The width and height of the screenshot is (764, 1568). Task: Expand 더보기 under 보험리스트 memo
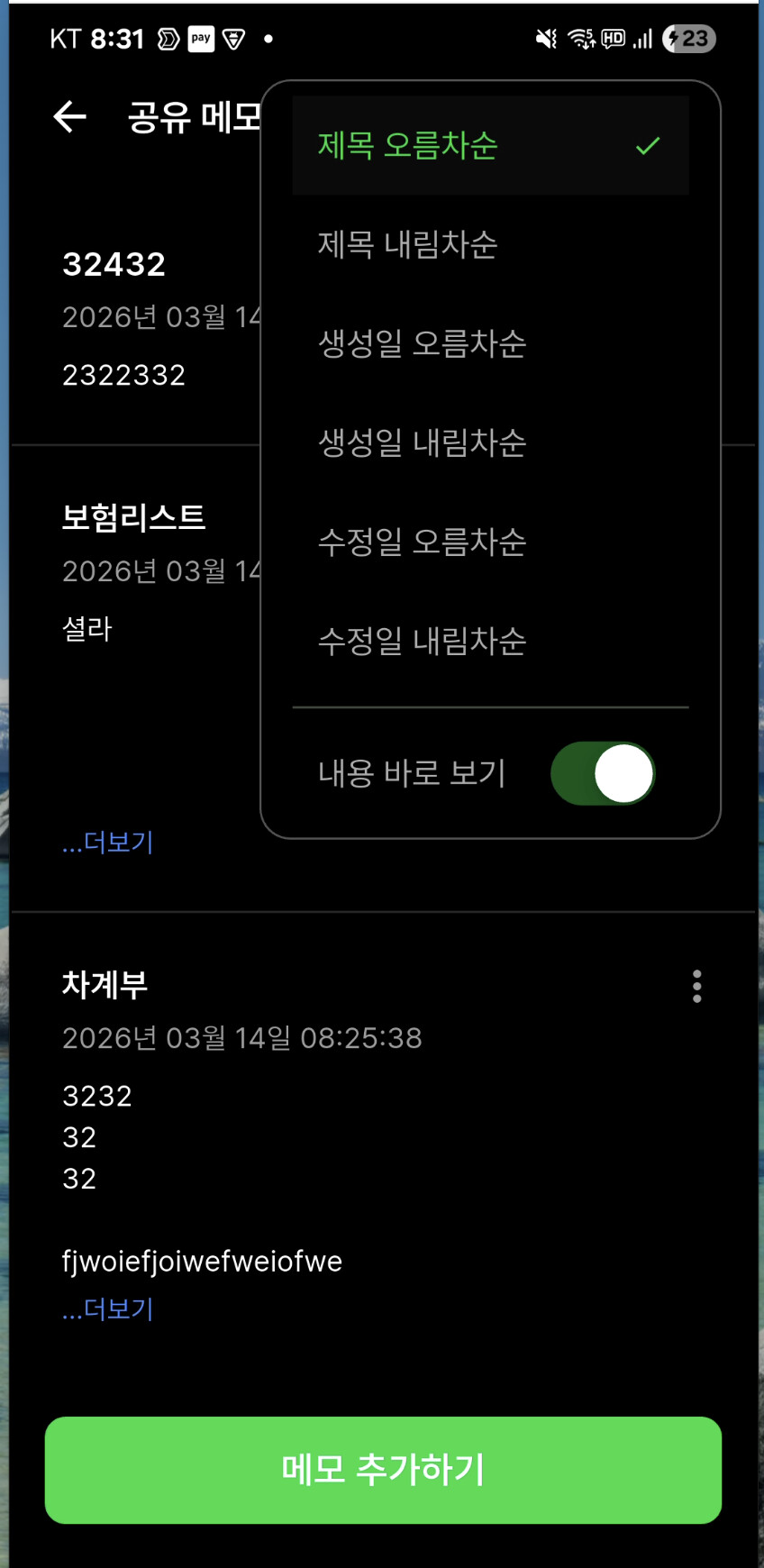(x=108, y=843)
